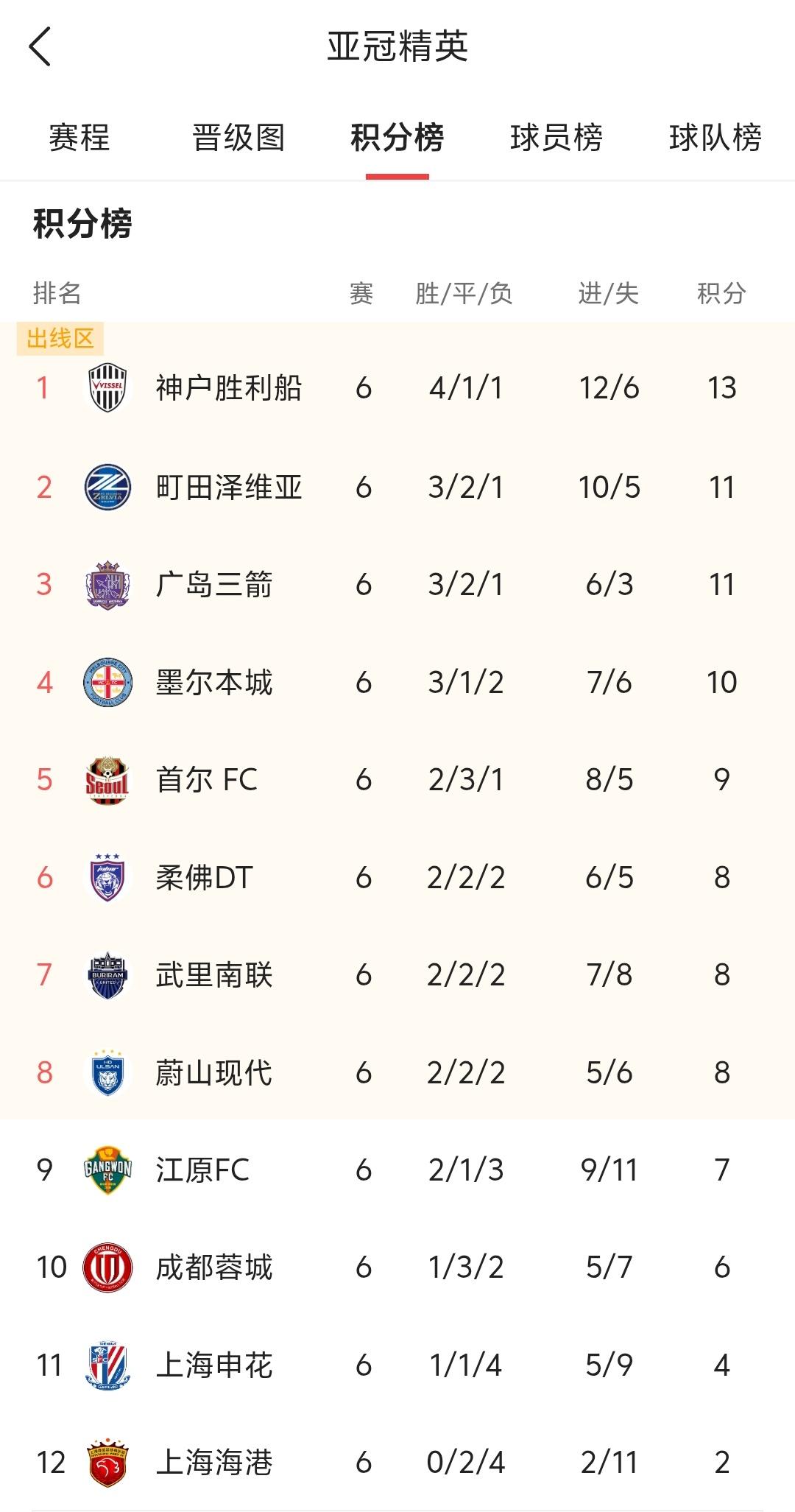This screenshot has width=795, height=1512.
Task: Select team name 神户胜利船
Action: click(x=232, y=388)
